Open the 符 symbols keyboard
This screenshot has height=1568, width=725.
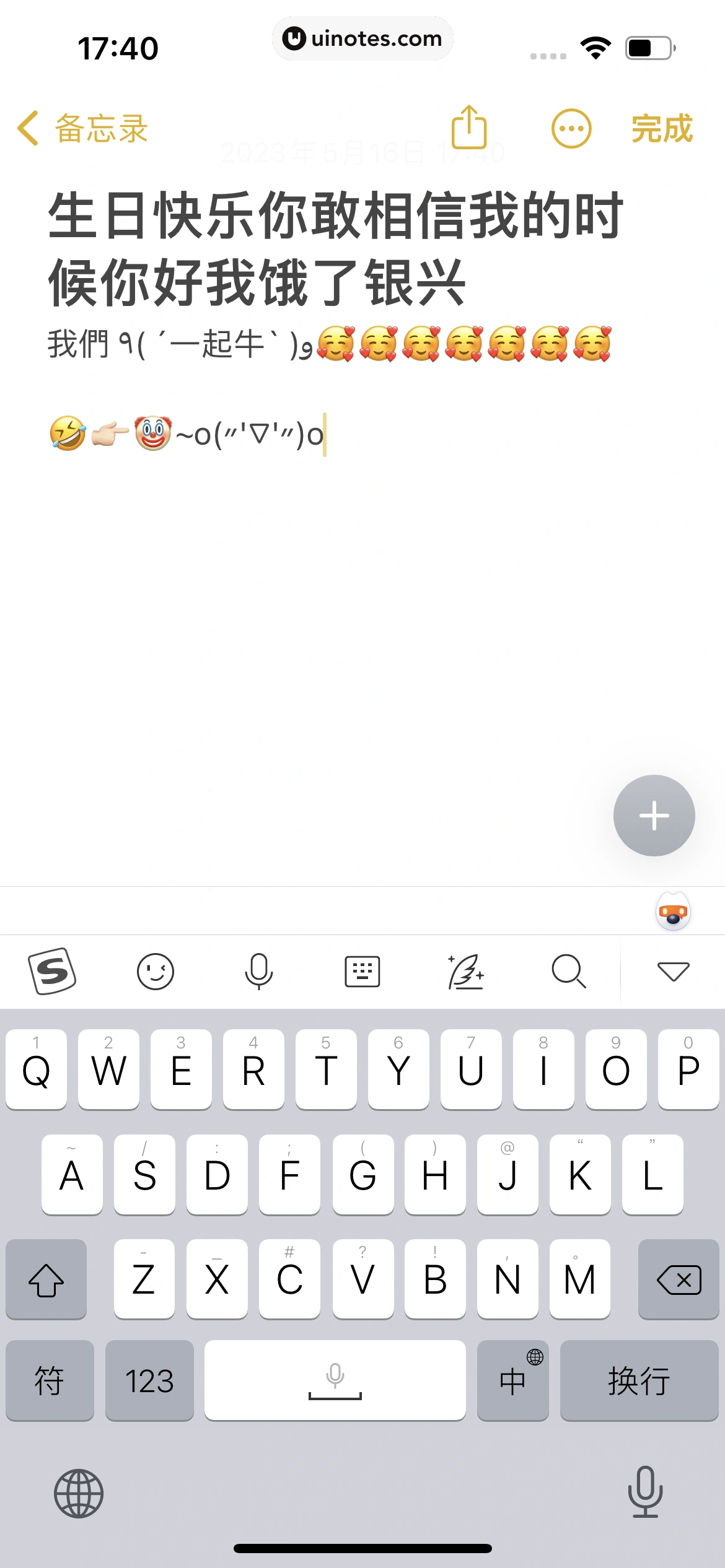[x=50, y=1381]
